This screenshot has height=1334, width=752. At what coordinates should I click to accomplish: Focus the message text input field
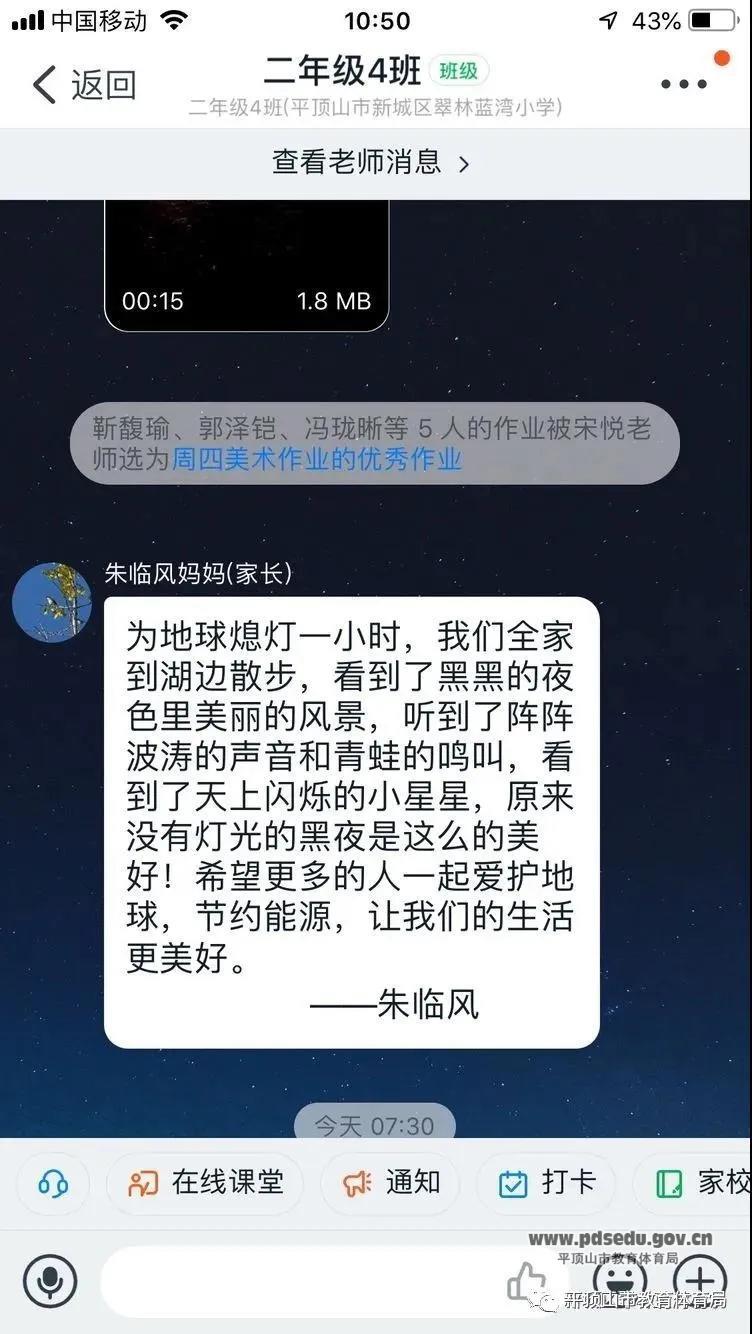[x=300, y=1282]
